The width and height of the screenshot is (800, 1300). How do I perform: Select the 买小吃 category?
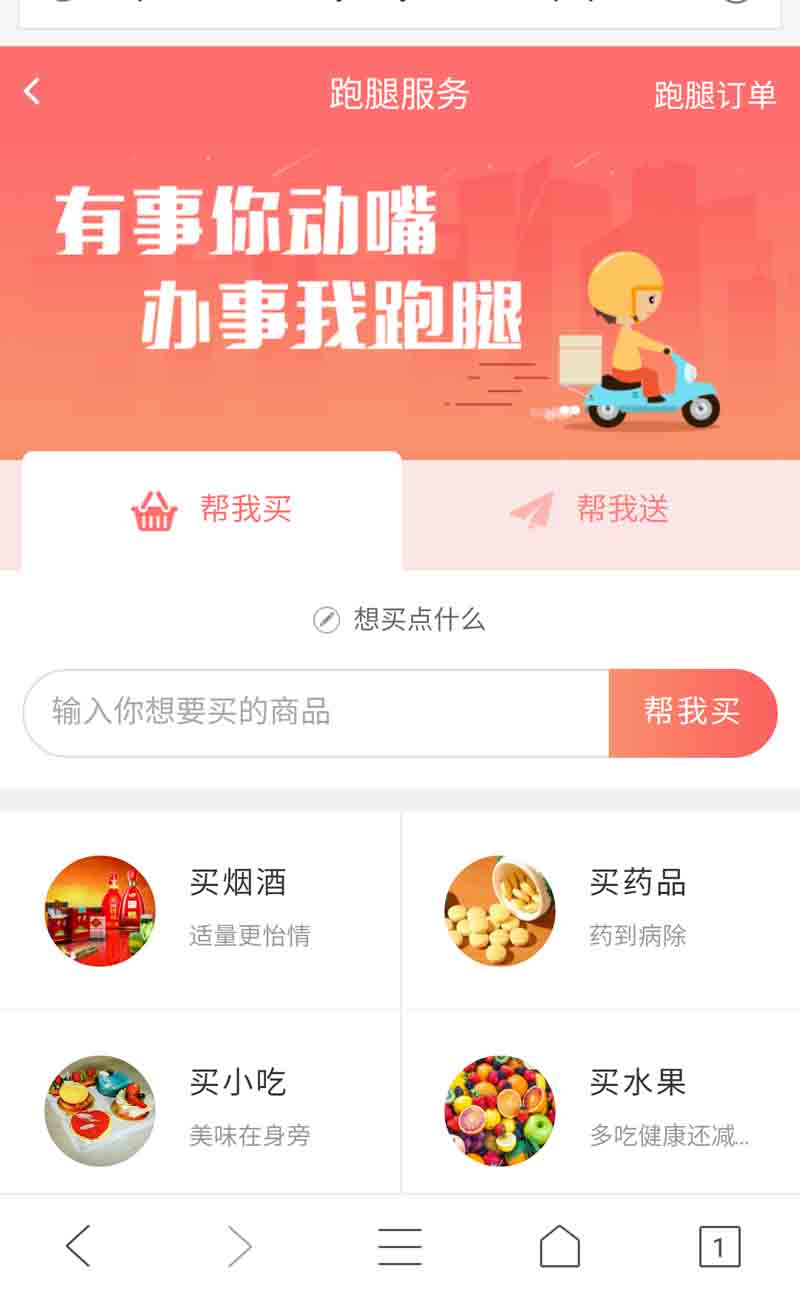point(200,1110)
